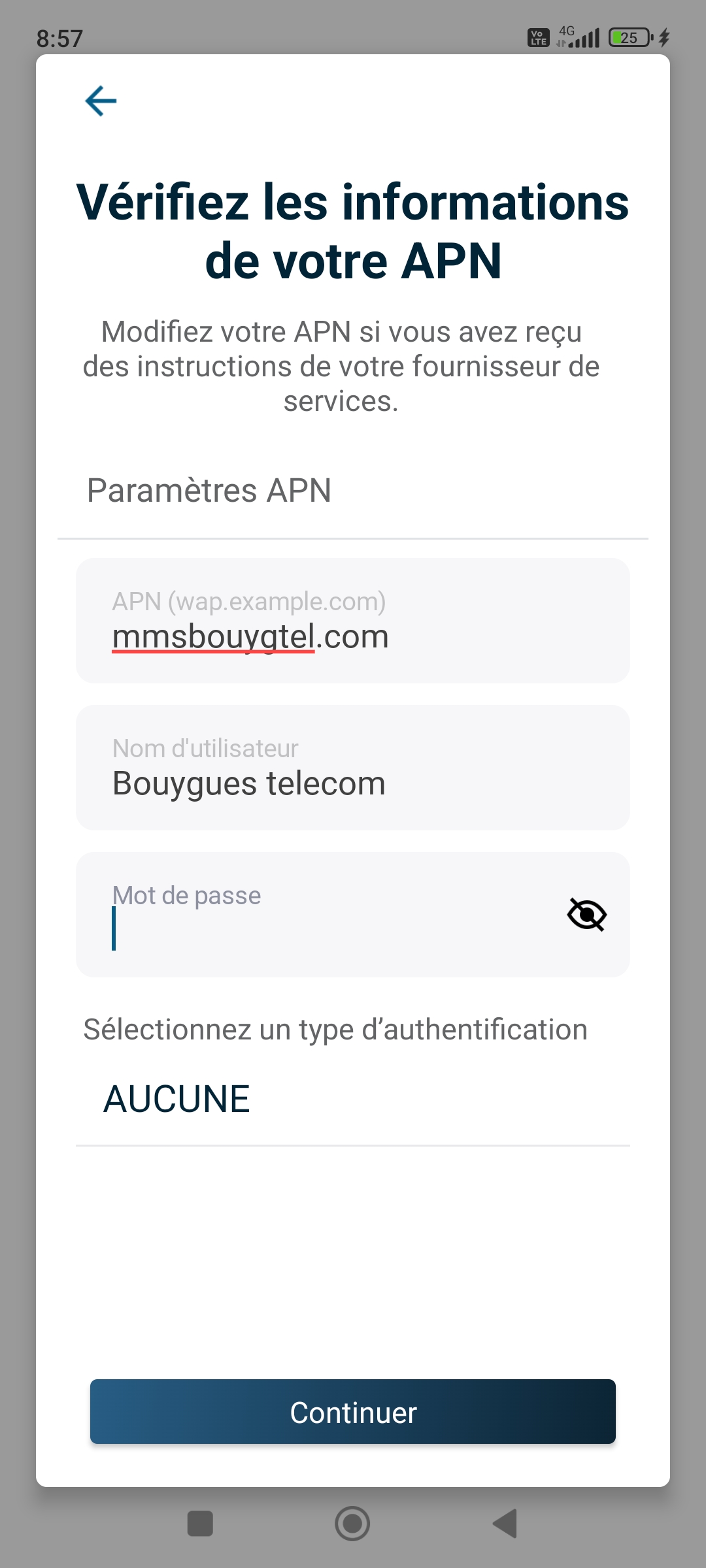Click the underlined mmsbouygtel text
The height and width of the screenshot is (1568, 706).
pyautogui.click(x=213, y=636)
